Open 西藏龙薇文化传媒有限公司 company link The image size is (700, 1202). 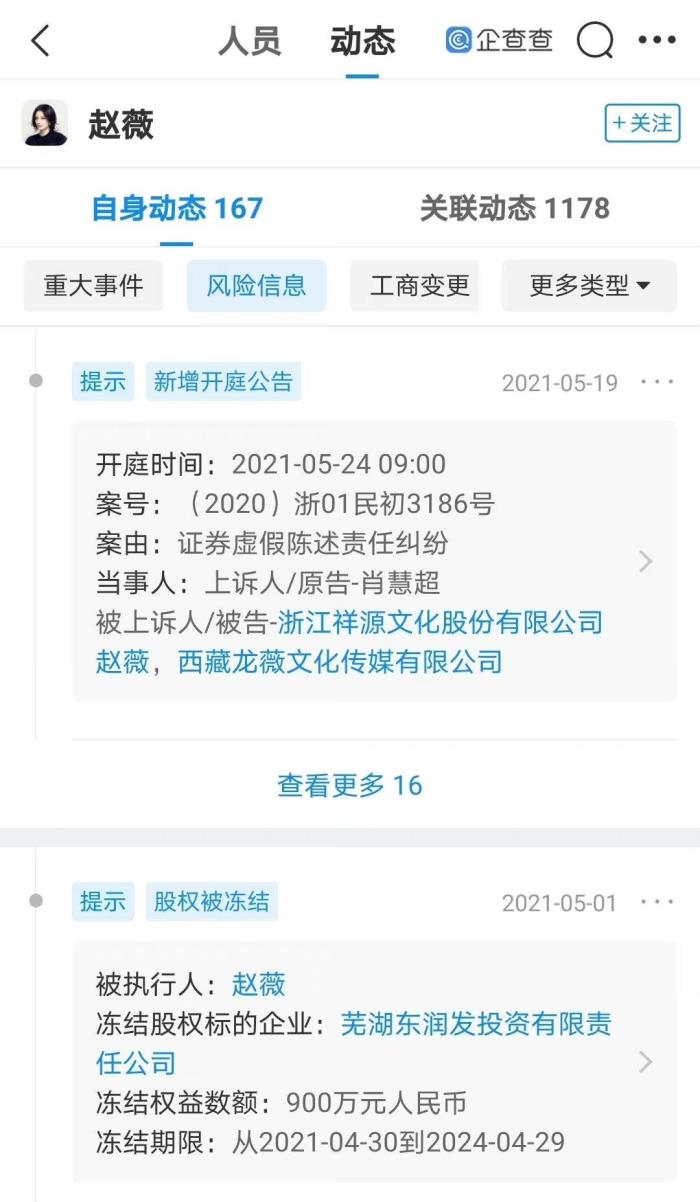[x=340, y=661]
